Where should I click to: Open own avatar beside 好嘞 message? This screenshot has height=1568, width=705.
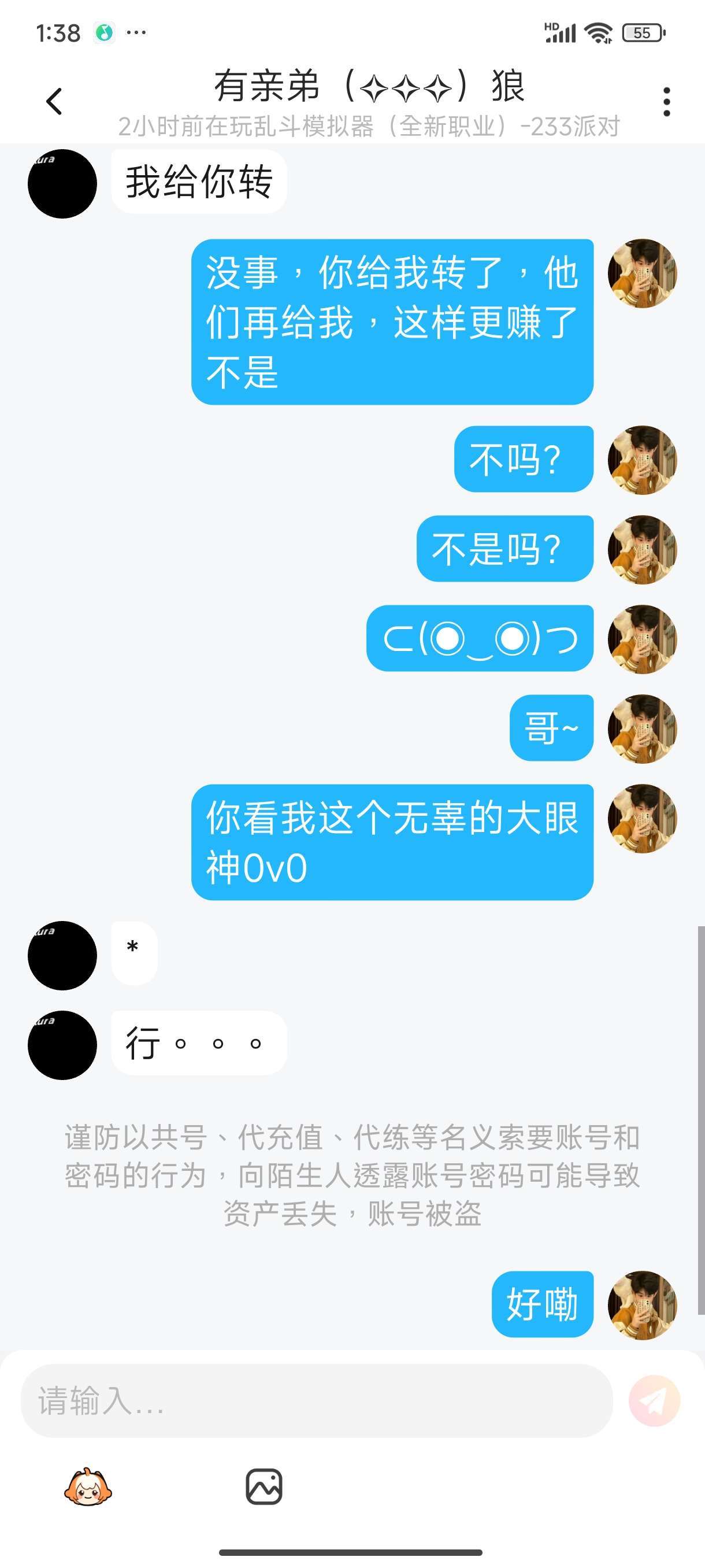tap(642, 1304)
